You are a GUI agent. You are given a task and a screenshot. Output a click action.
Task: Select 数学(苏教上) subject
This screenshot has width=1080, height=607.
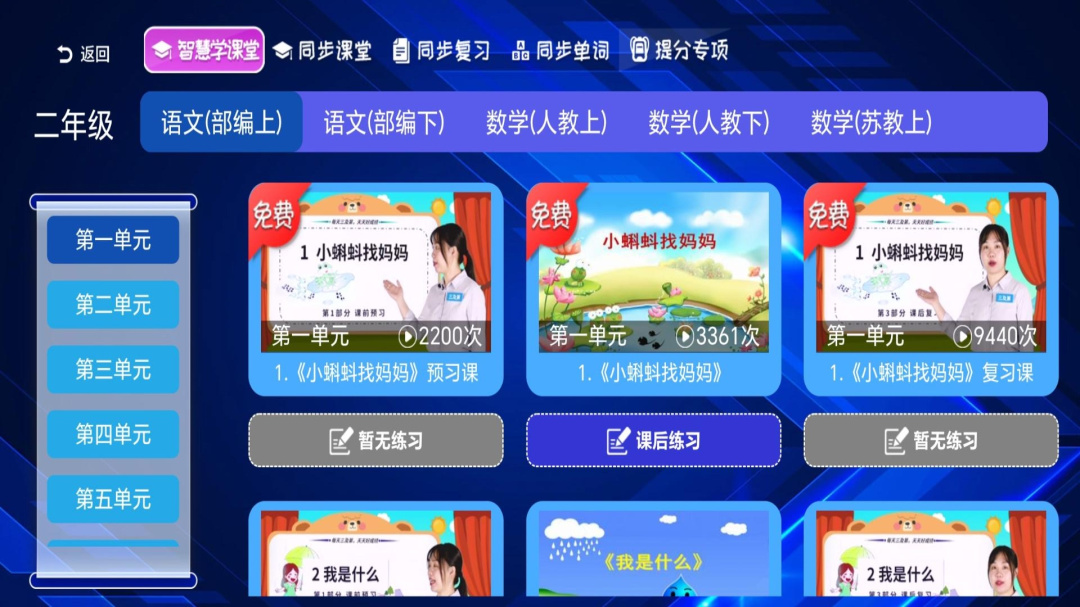[x=871, y=122]
